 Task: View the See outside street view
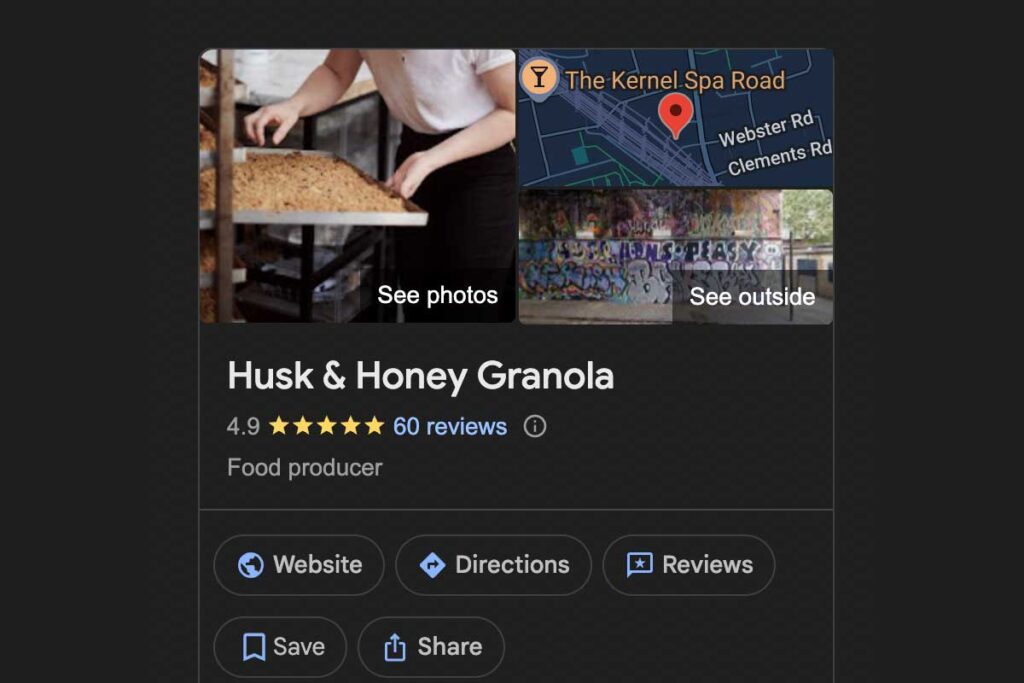pyautogui.click(x=675, y=257)
